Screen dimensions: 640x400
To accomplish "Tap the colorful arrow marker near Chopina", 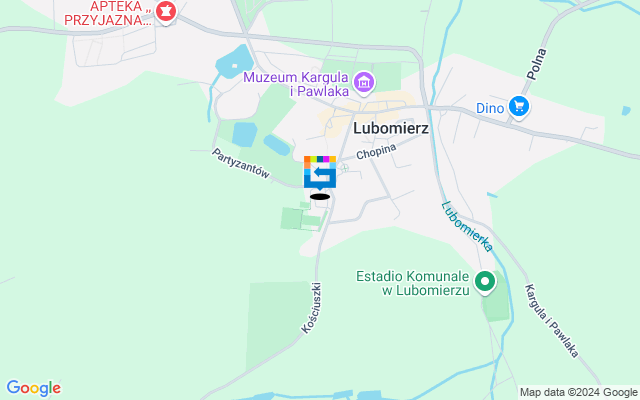I will (320, 172).
